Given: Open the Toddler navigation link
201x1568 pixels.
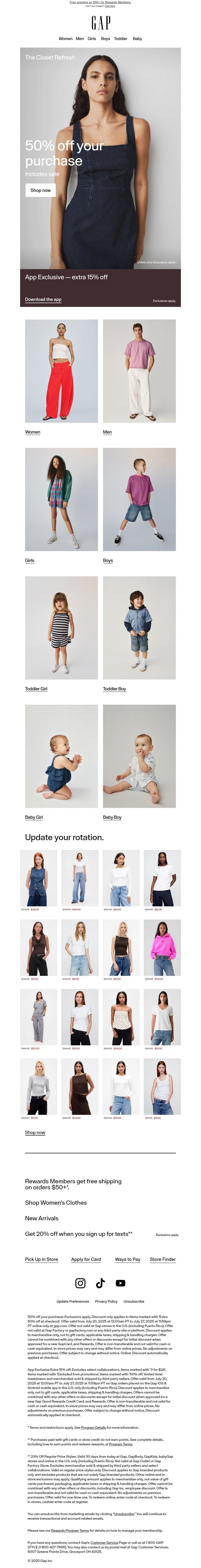Looking at the screenshot, I should [121, 38].
